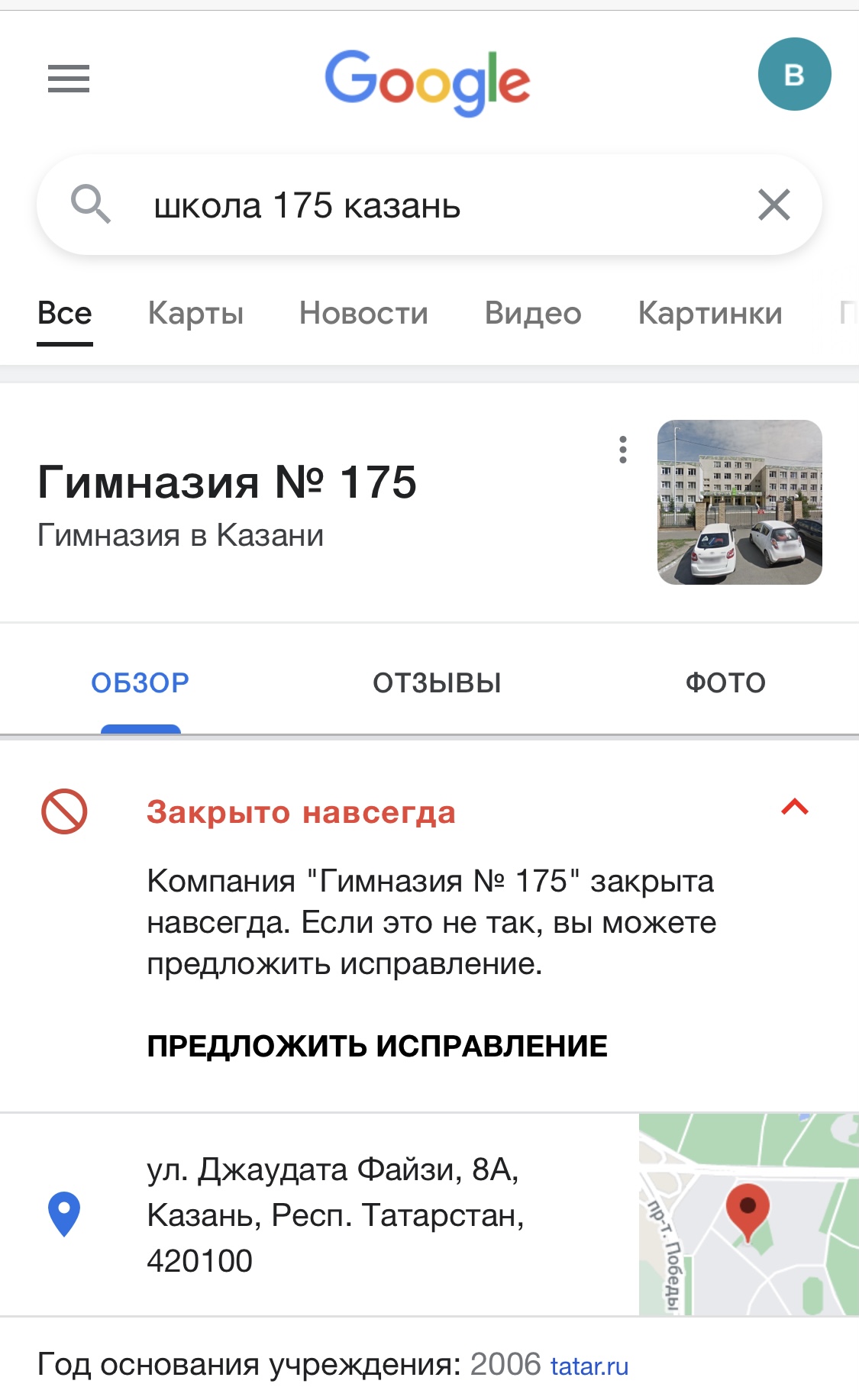Switch to the Новости tab

click(363, 314)
